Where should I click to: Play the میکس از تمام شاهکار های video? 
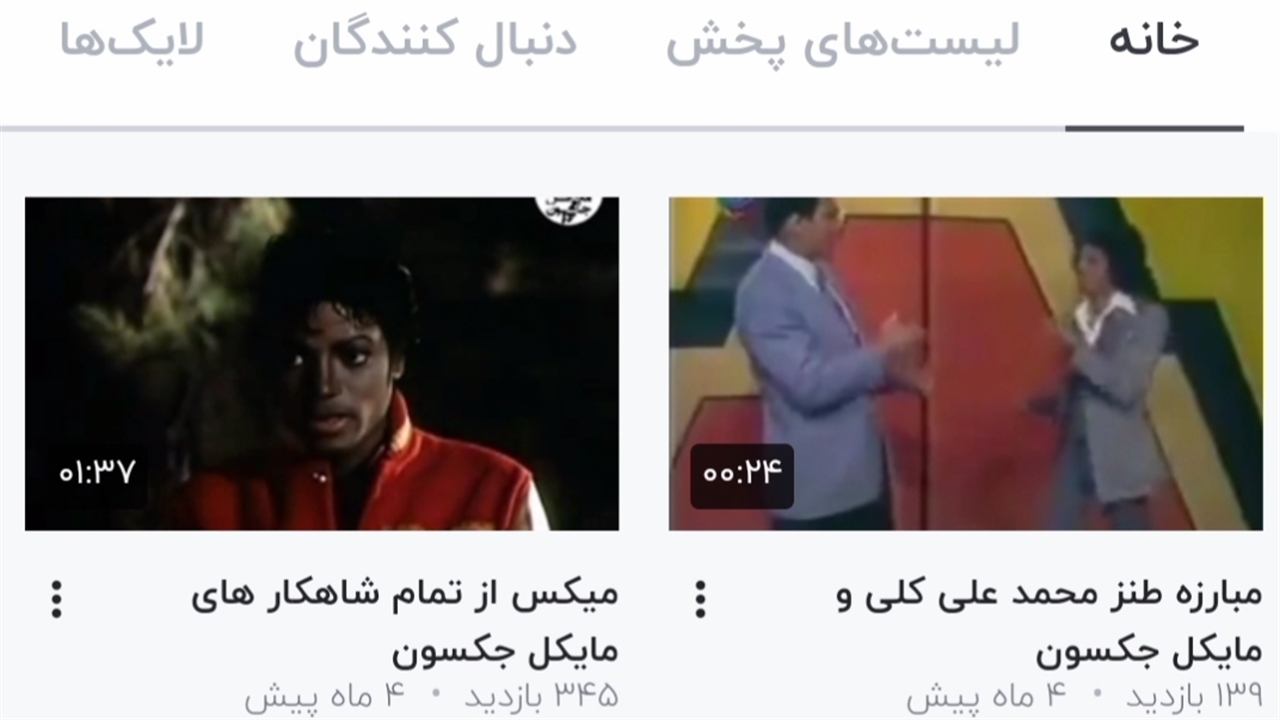click(x=321, y=364)
